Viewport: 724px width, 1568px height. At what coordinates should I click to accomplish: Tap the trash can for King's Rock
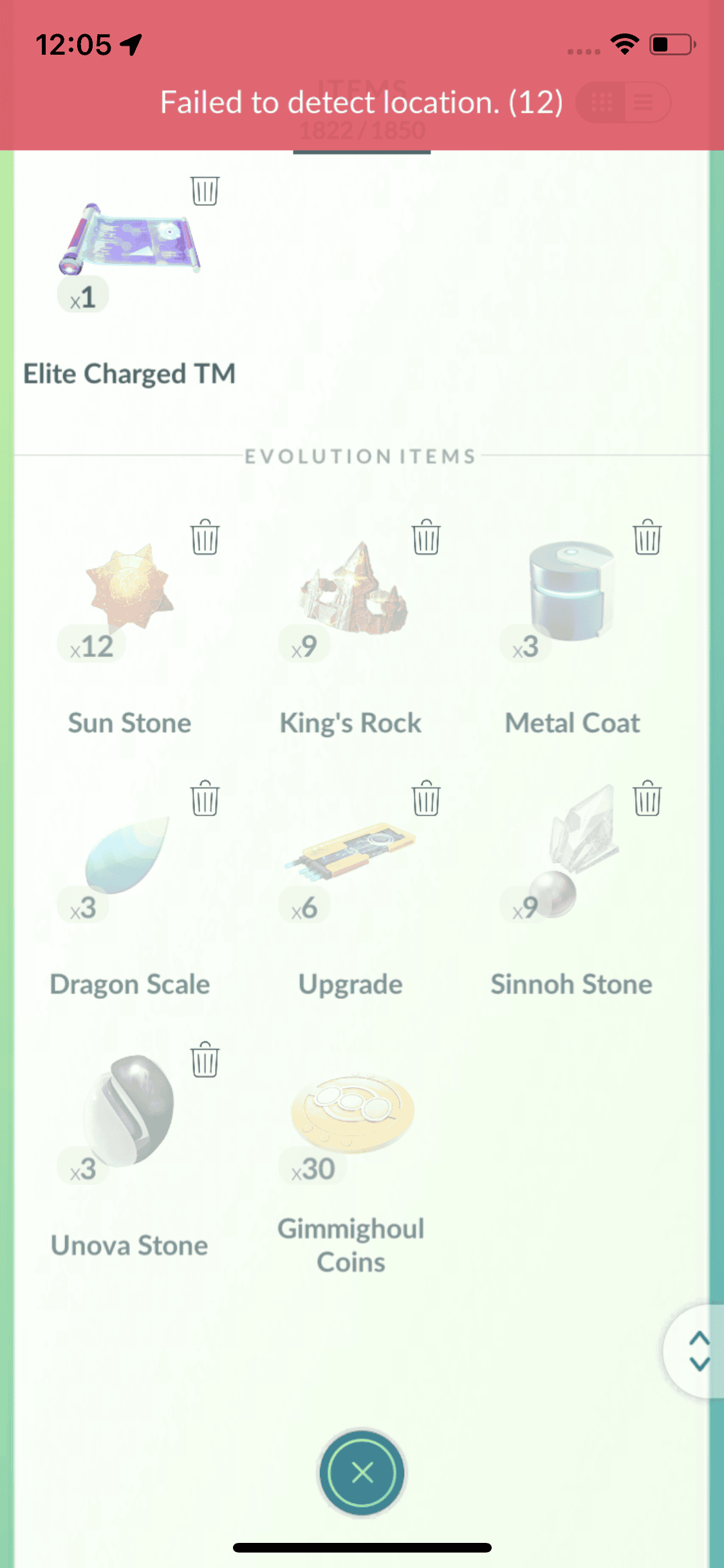click(426, 537)
